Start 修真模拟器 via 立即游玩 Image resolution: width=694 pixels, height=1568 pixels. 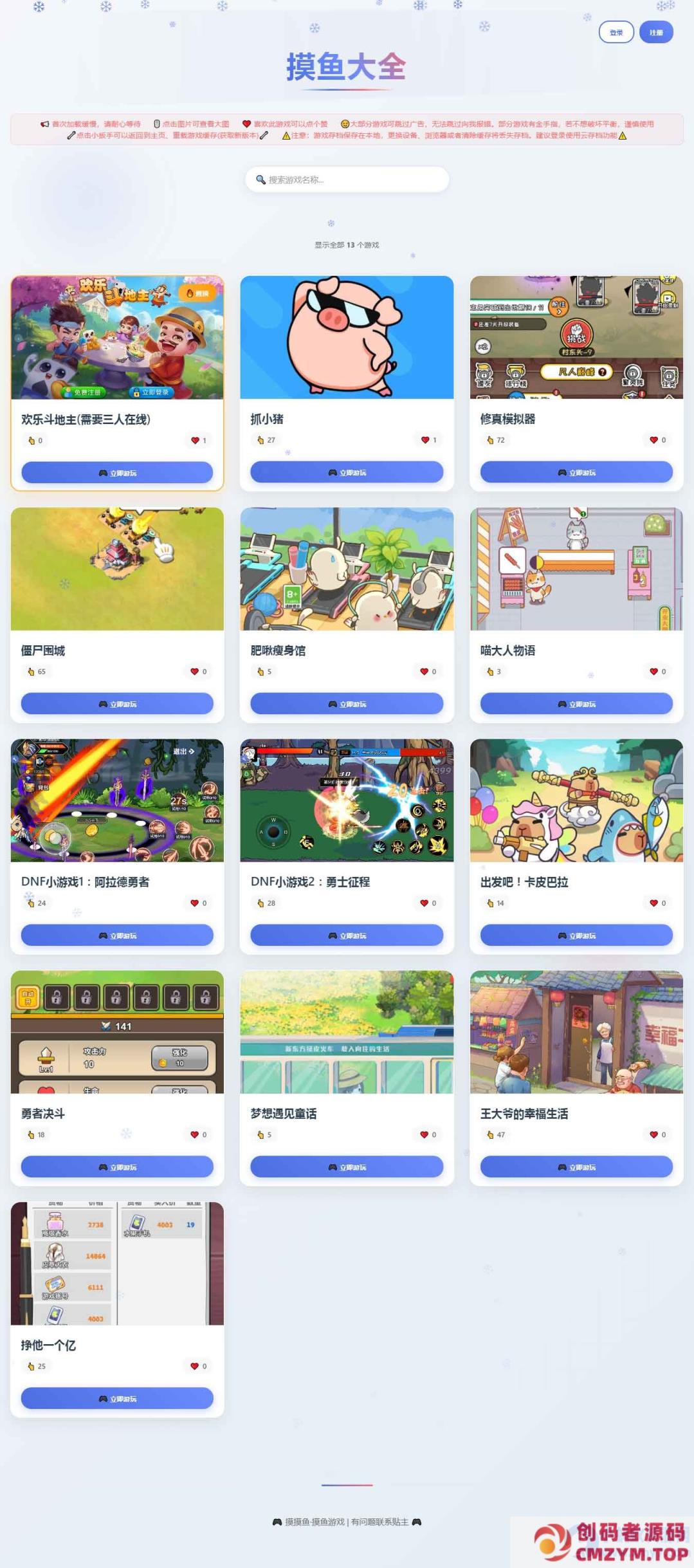576,472
